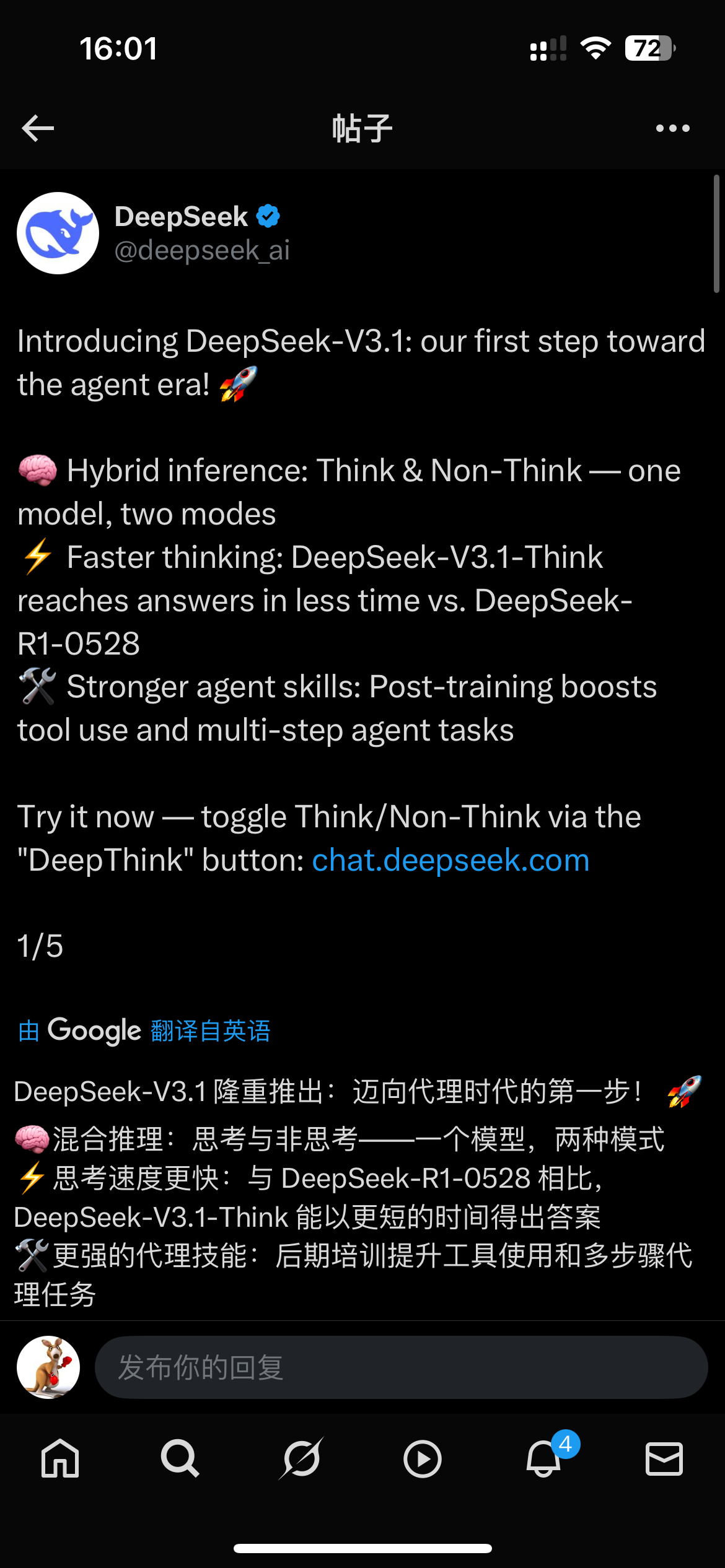Tap the Google translated-from-English label
The image size is (725, 1568).
tap(144, 1031)
